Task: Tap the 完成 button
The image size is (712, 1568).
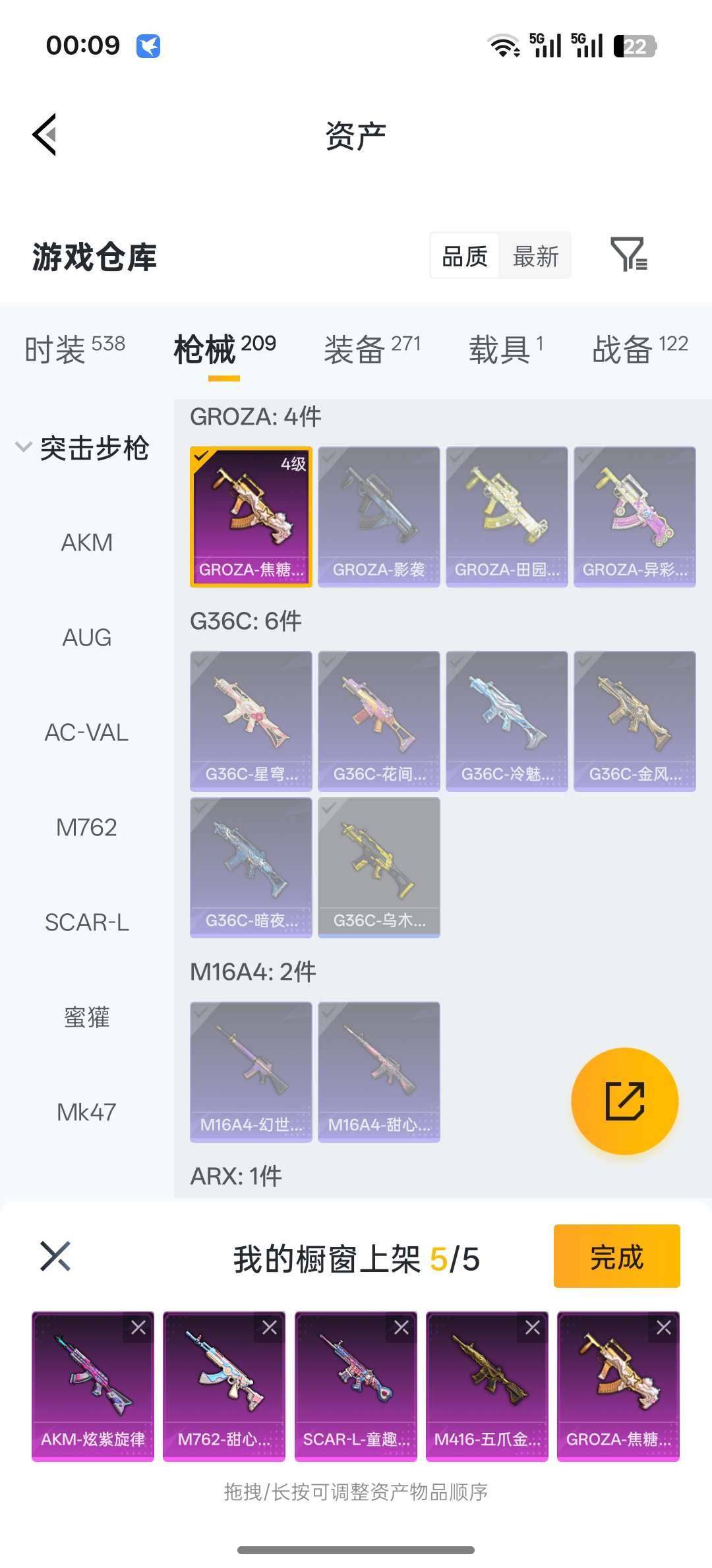Action: point(616,1257)
